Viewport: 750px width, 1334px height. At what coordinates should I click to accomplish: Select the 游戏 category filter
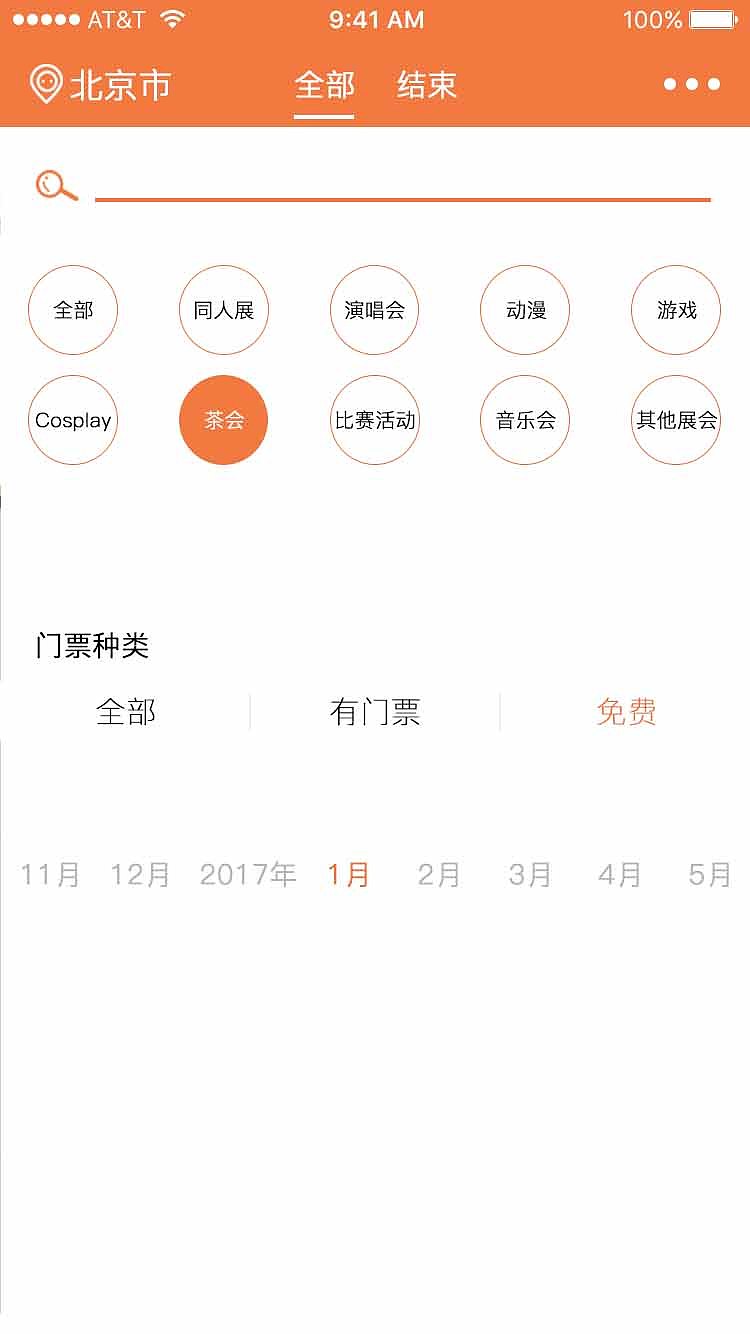point(675,310)
